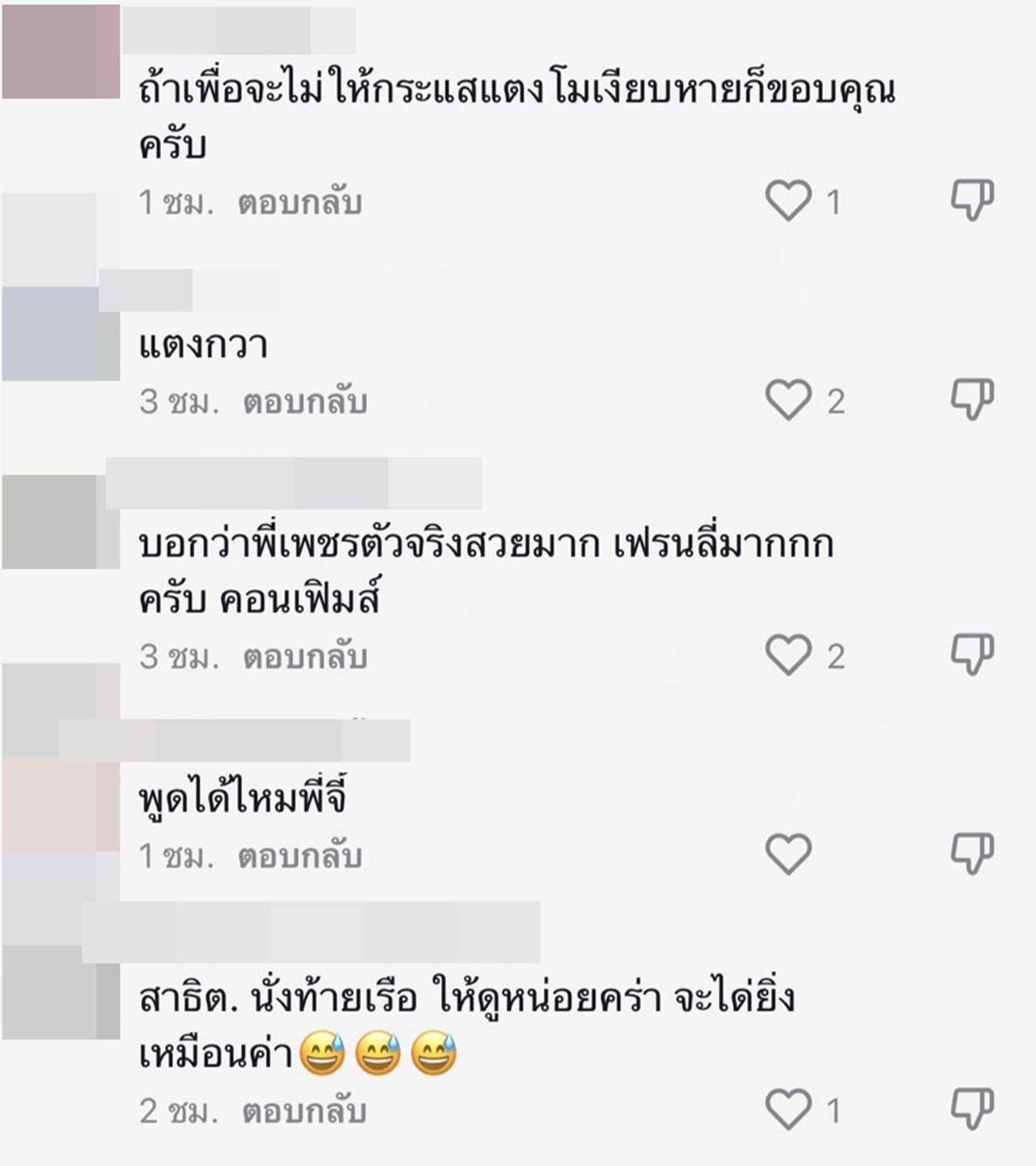The image size is (1036, 1166).
Task: Dislike the comment starting "บอกว่าพี่เพชรตัวจริงสวยมาก"
Action: [971, 654]
